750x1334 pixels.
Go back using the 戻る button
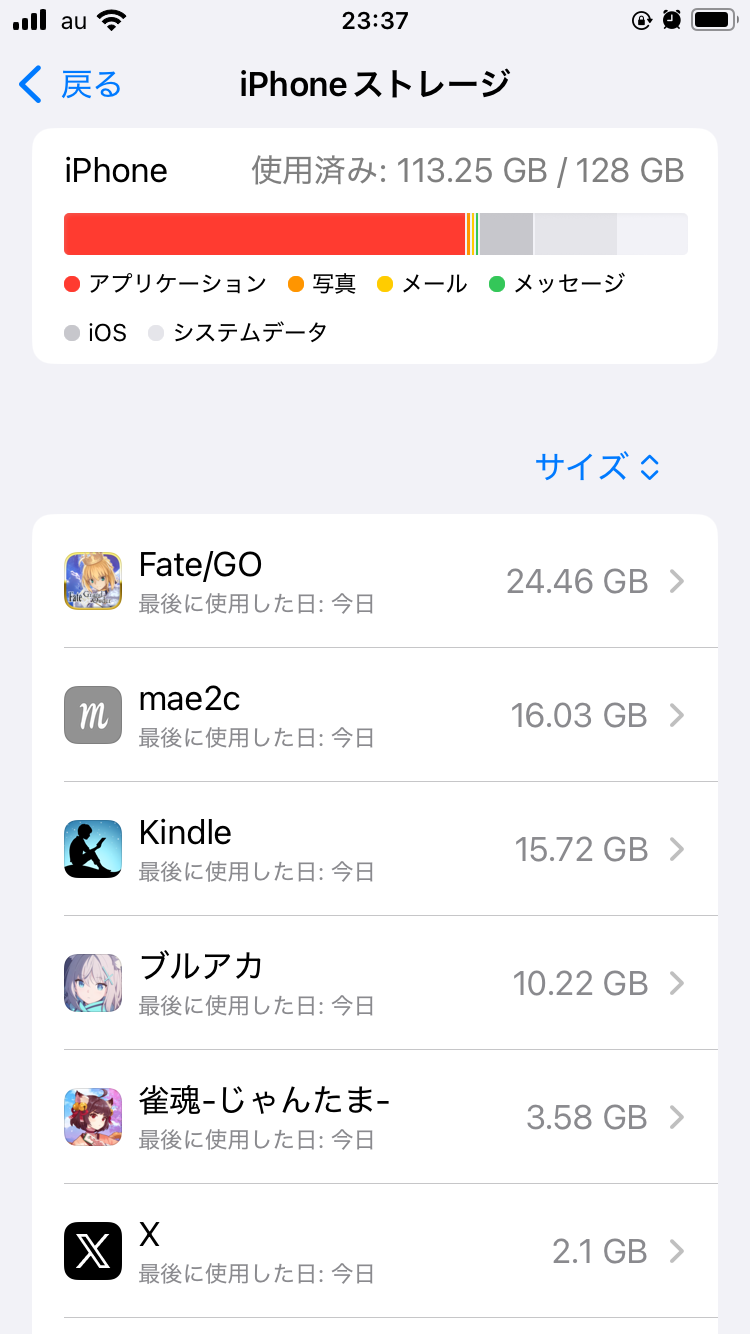coord(70,85)
